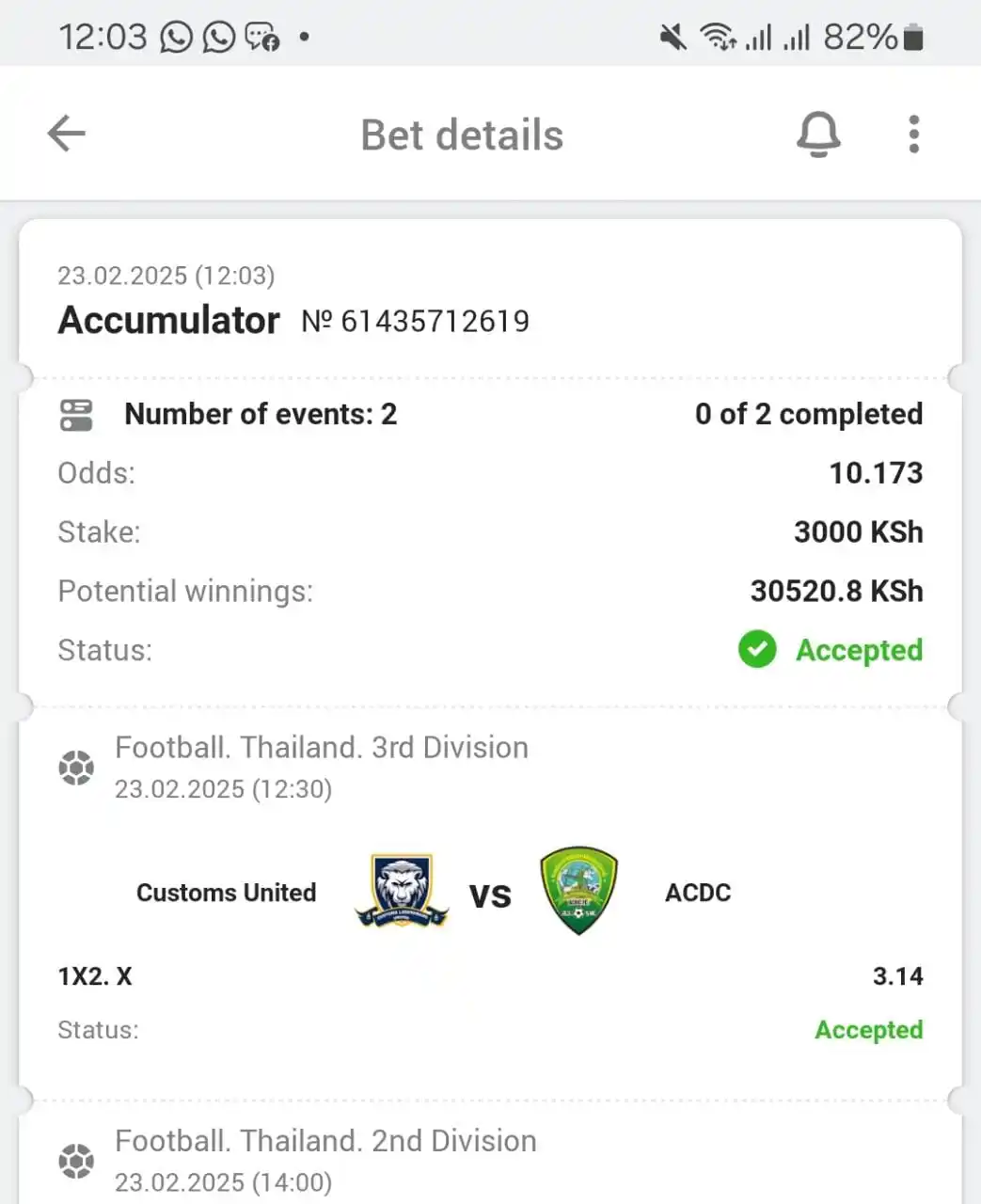Open the Customs United vs ACDC event

[x=489, y=894]
